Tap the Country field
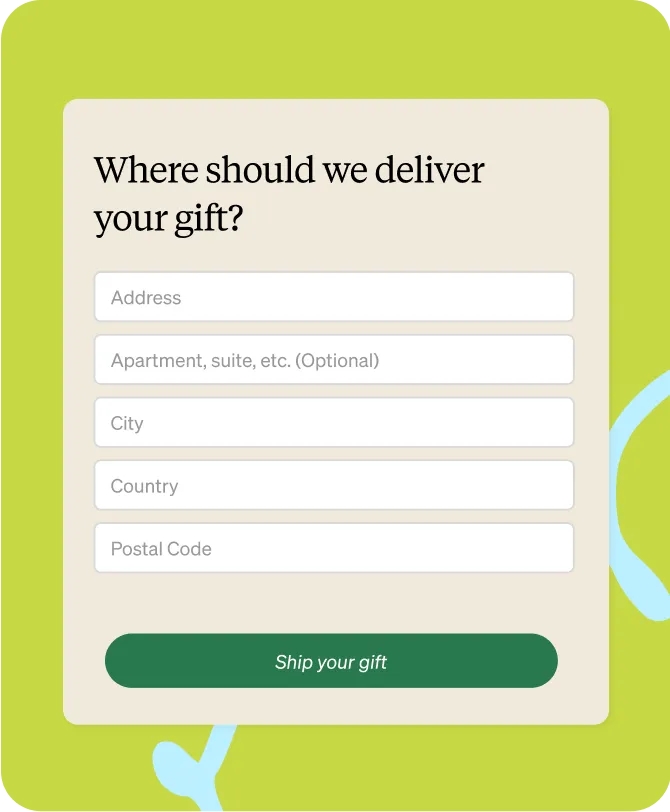 click(x=334, y=486)
